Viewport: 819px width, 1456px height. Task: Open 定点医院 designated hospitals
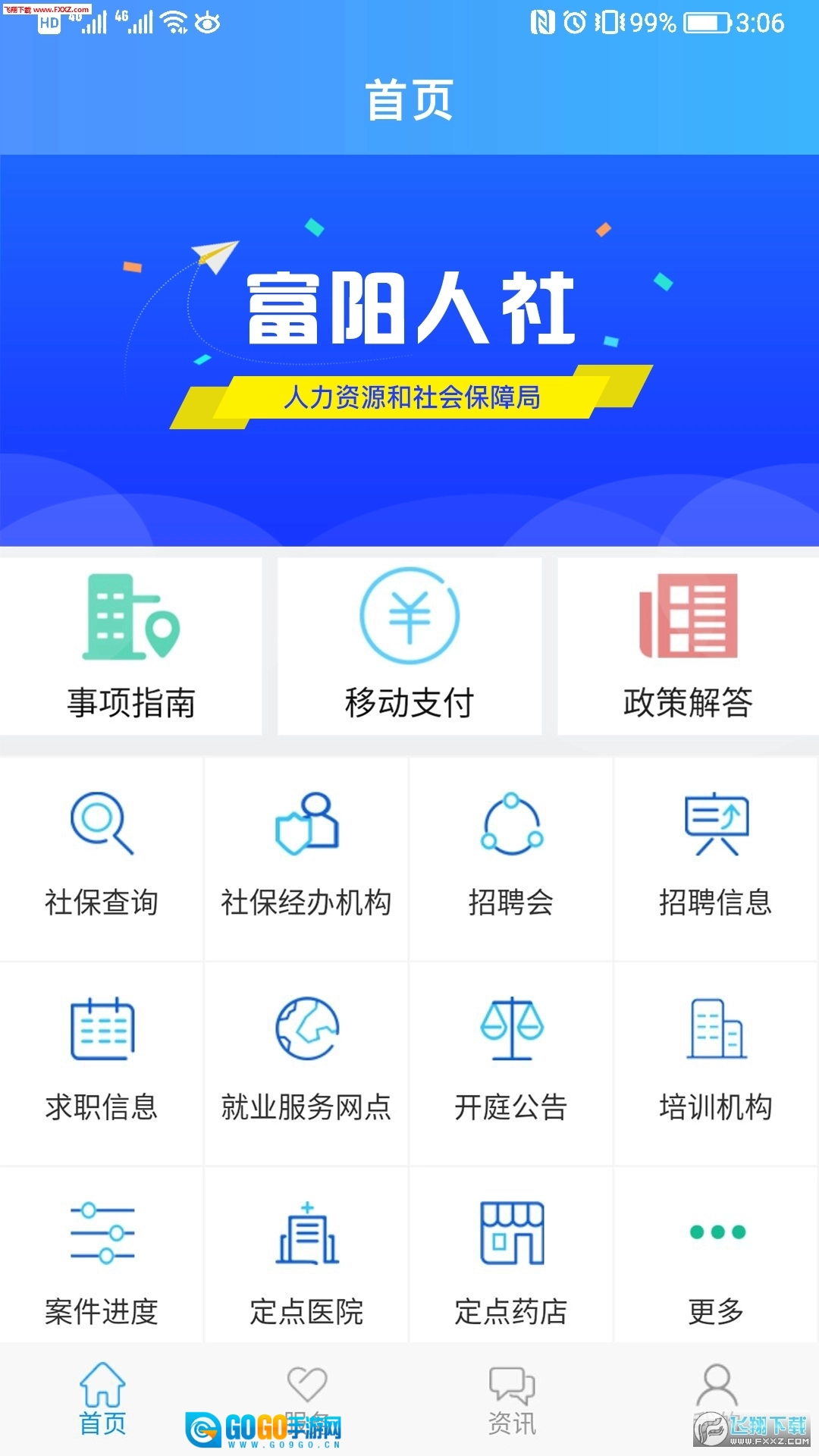pyautogui.click(x=306, y=1263)
